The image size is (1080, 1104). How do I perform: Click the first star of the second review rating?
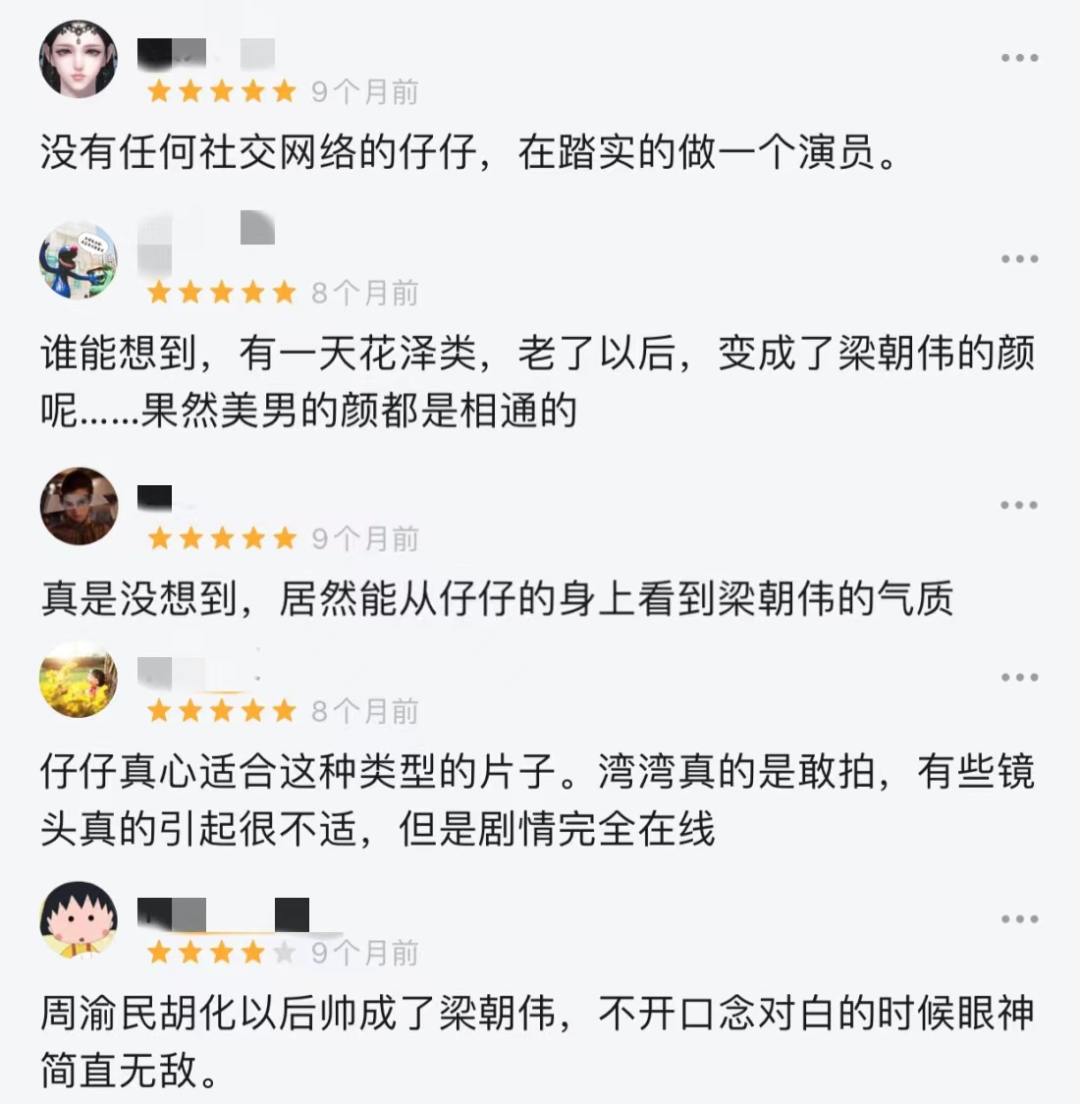(x=158, y=292)
